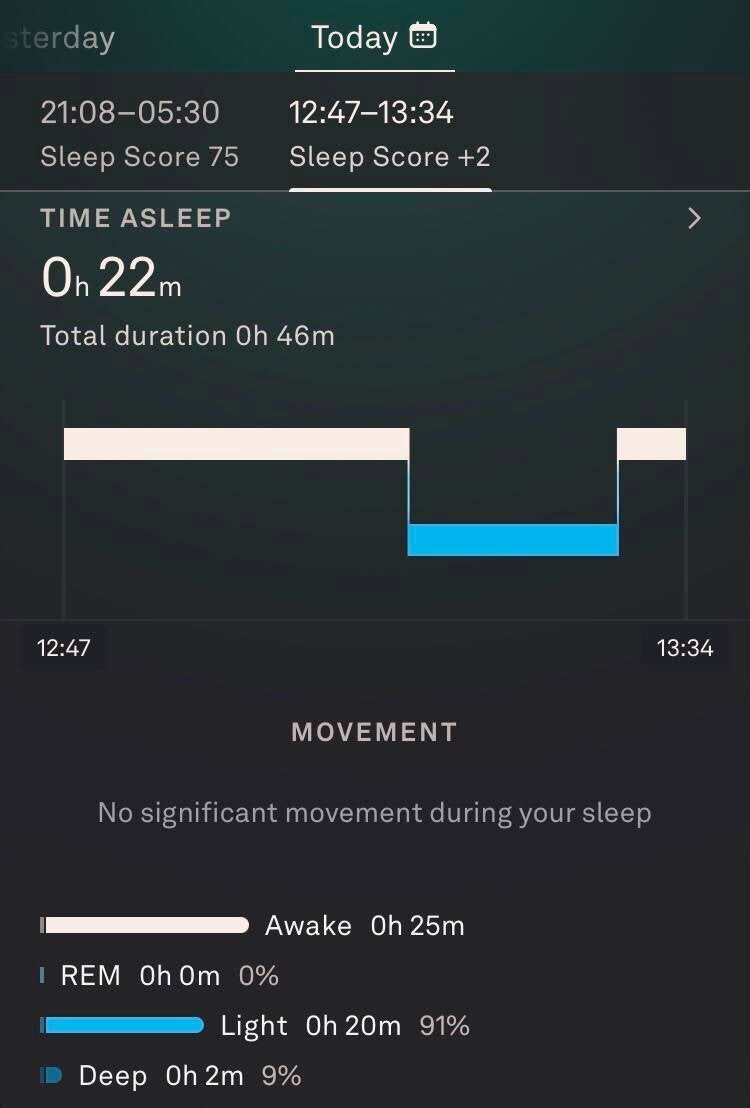Open the calendar icon beside Today
This screenshot has width=750, height=1108.
(x=423, y=35)
